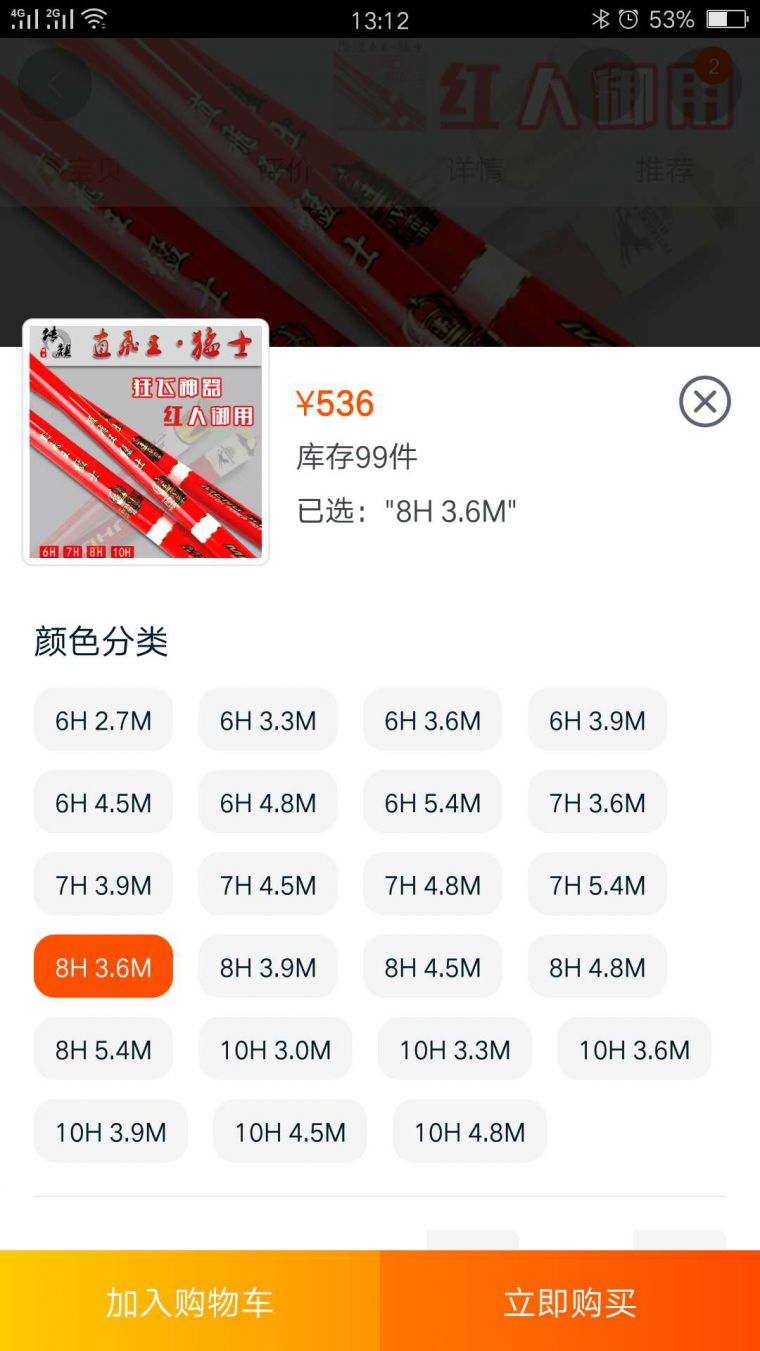Image resolution: width=760 pixels, height=1351 pixels.
Task: Deselect the 8H 3.6M option
Action: click(103, 967)
